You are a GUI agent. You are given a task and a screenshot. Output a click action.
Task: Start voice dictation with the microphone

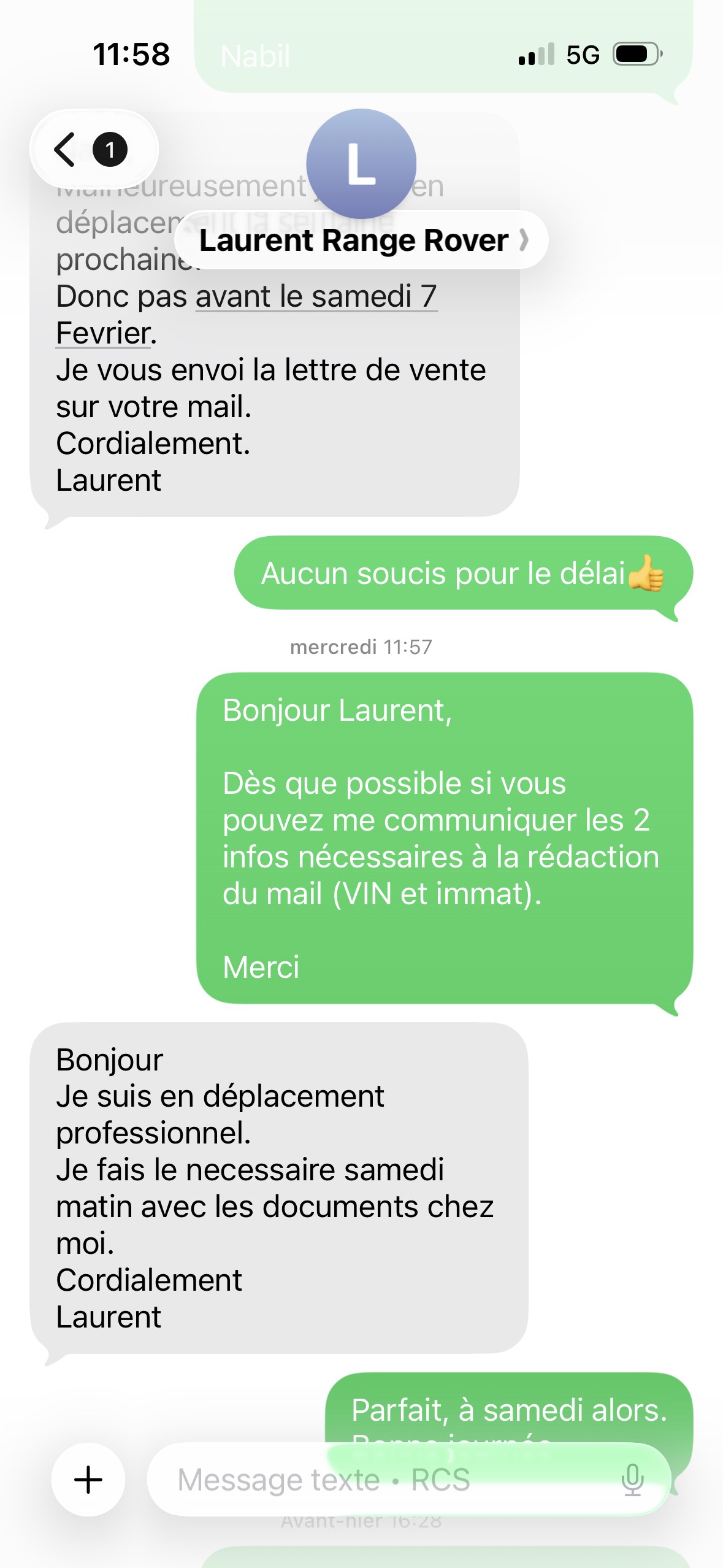[632, 1480]
